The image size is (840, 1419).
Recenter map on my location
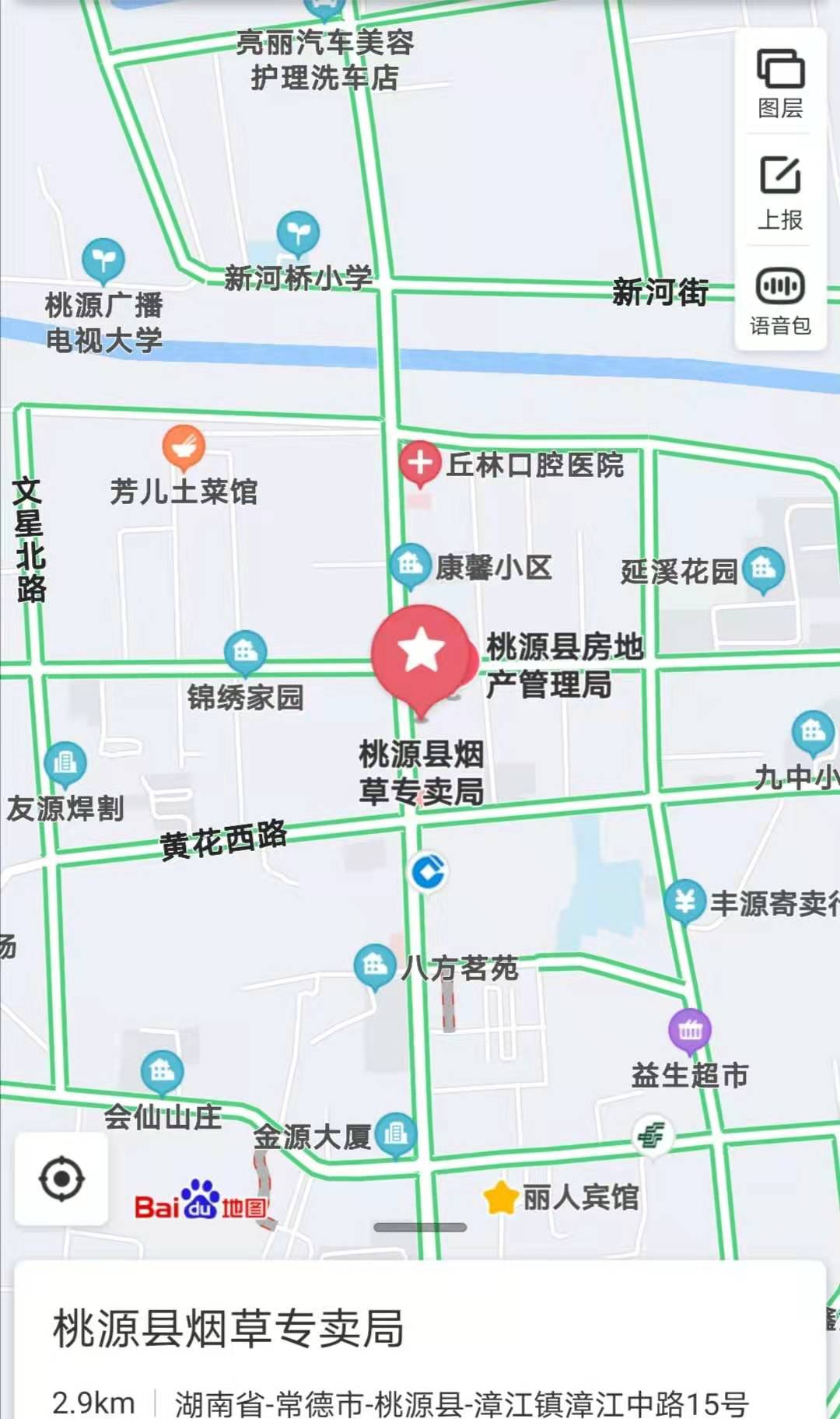[x=61, y=1179]
